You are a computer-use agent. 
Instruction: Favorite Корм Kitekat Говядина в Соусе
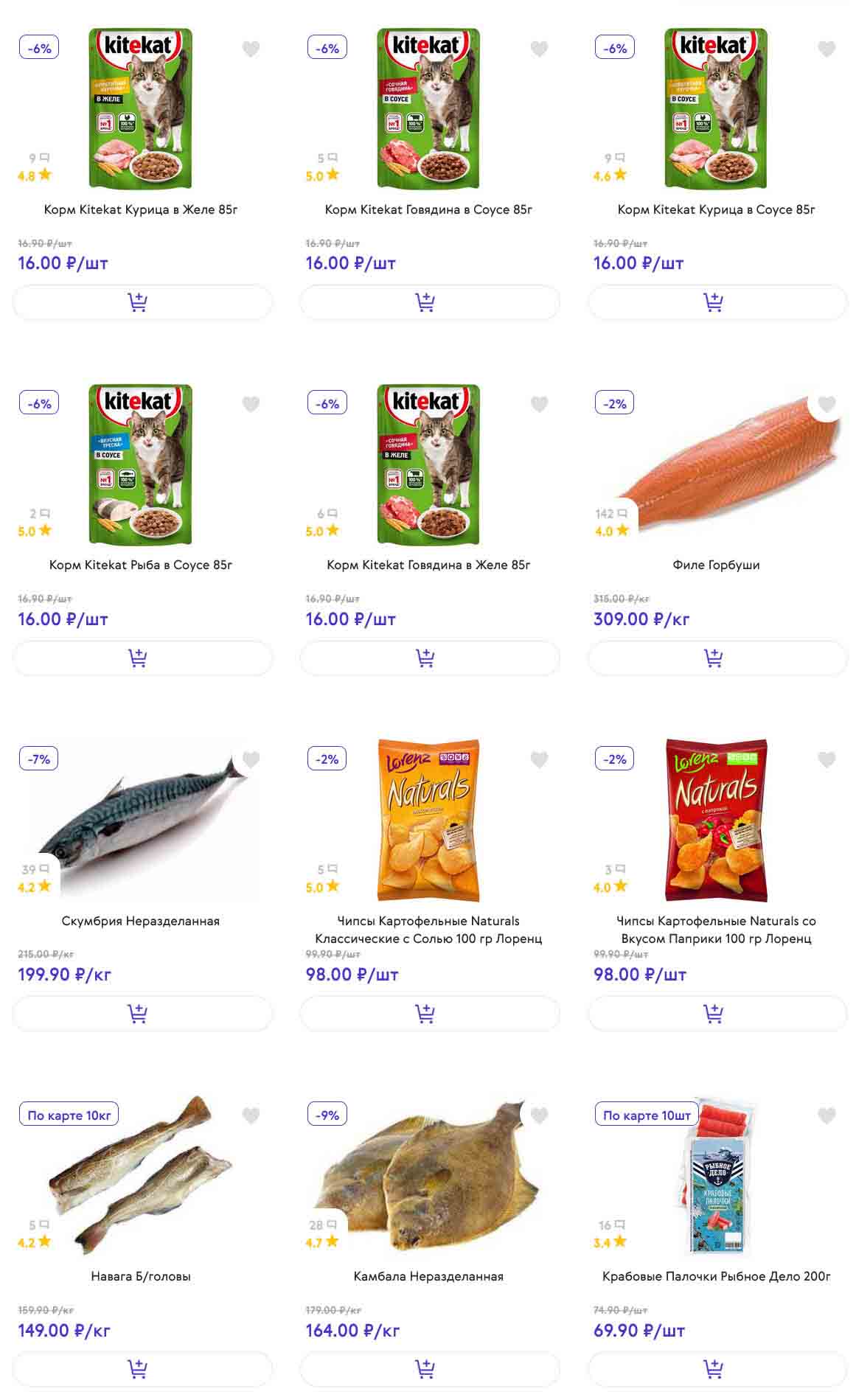(x=539, y=49)
